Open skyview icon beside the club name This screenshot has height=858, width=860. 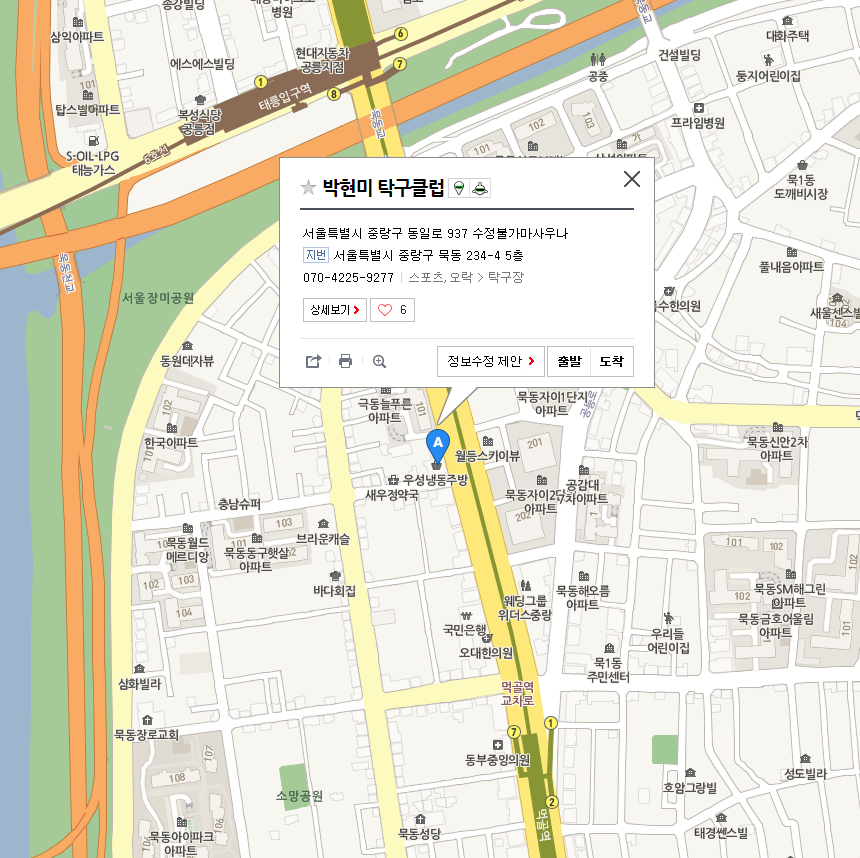480,187
